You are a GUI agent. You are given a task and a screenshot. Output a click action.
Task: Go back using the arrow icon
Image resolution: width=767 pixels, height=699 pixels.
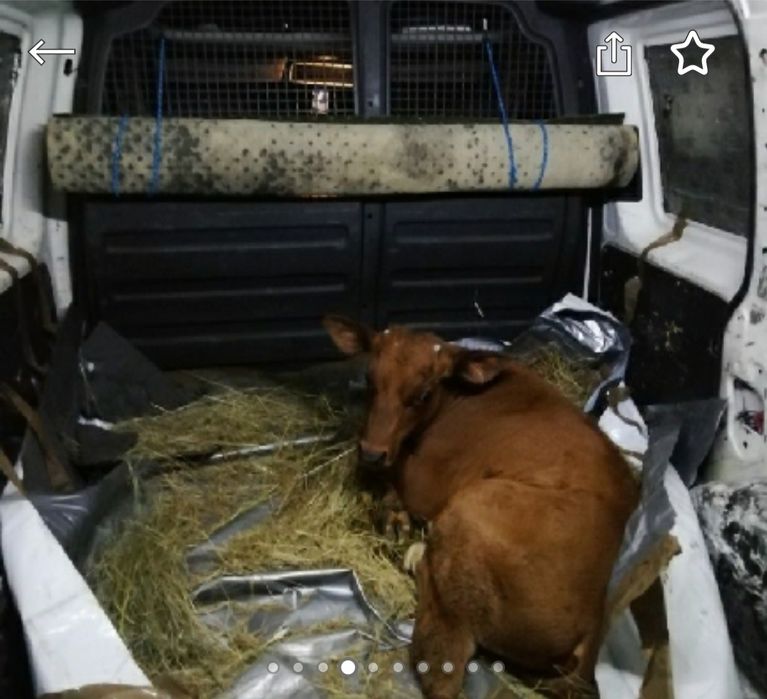pos(51,52)
